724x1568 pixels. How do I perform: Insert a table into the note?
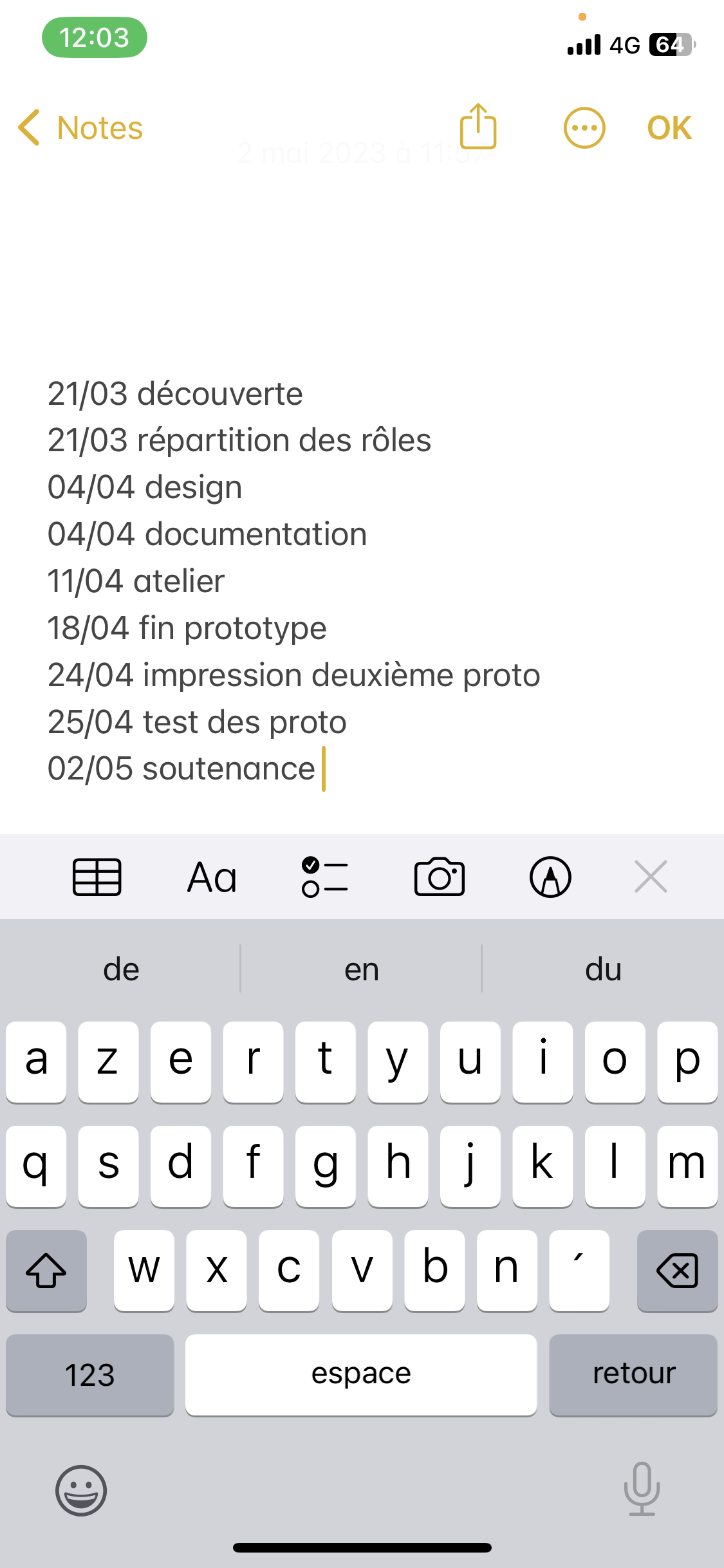pos(97,877)
